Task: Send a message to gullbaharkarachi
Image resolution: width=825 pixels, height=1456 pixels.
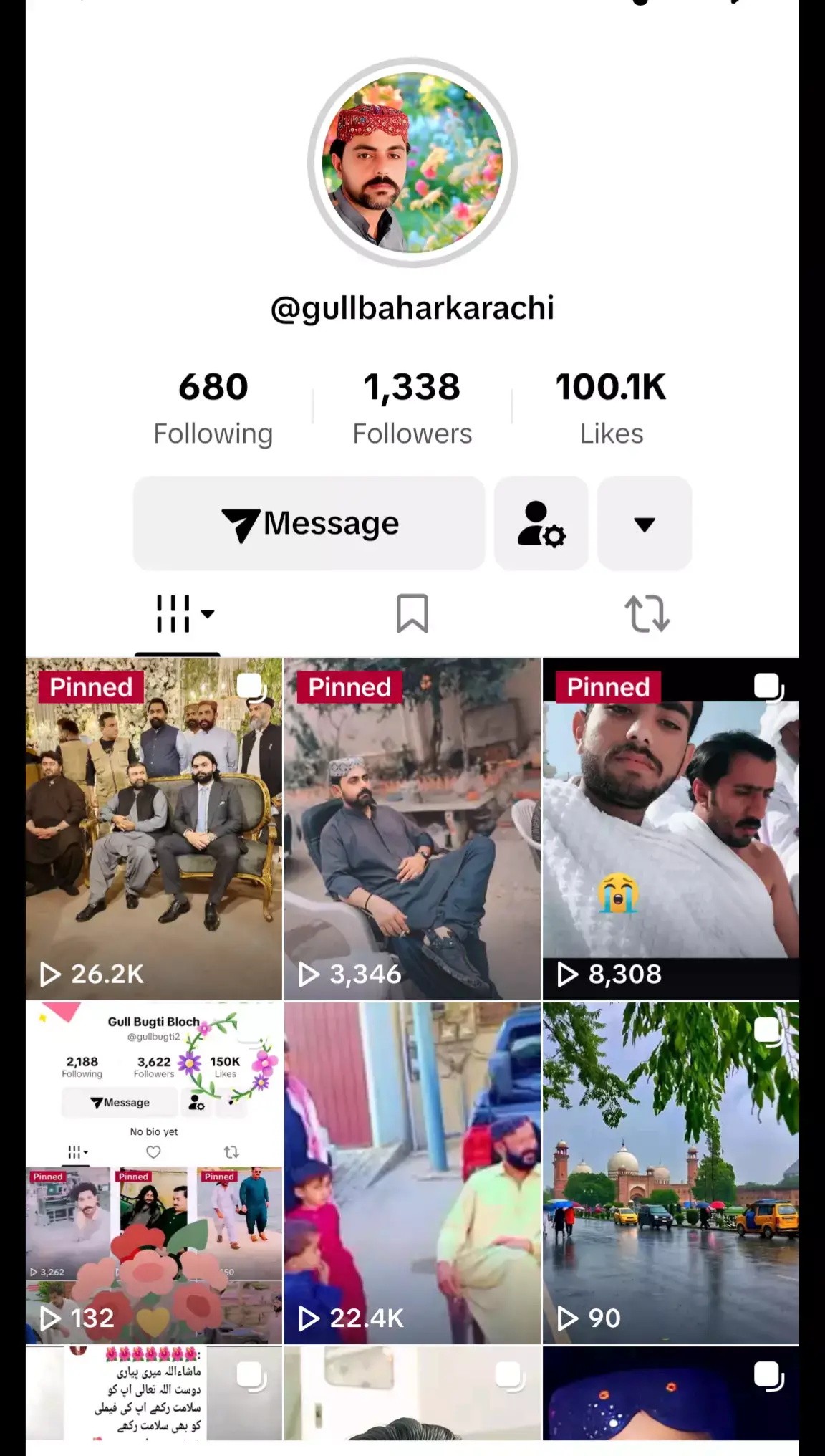Action: click(309, 524)
